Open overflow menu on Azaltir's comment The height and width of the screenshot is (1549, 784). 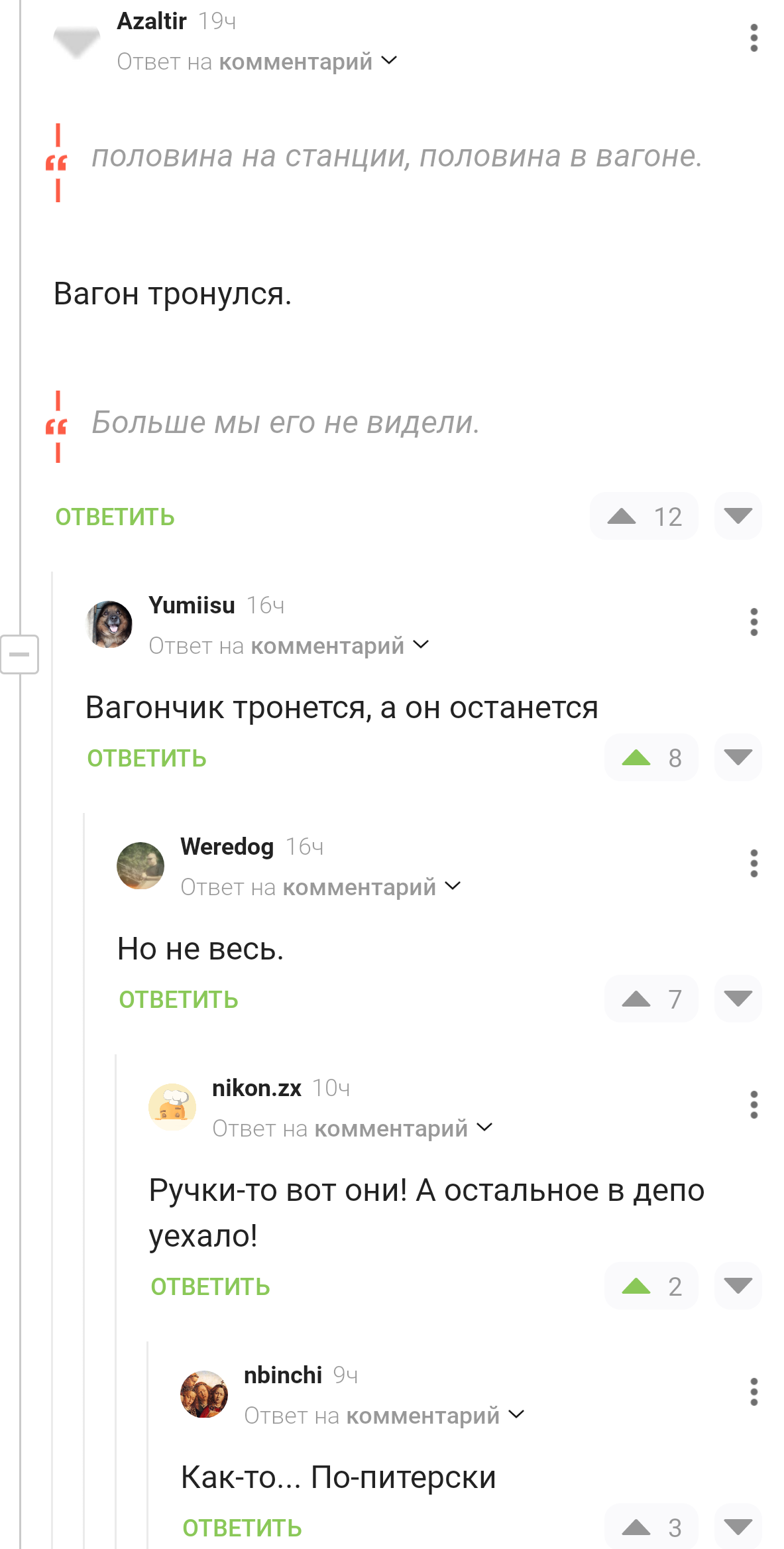tap(754, 38)
